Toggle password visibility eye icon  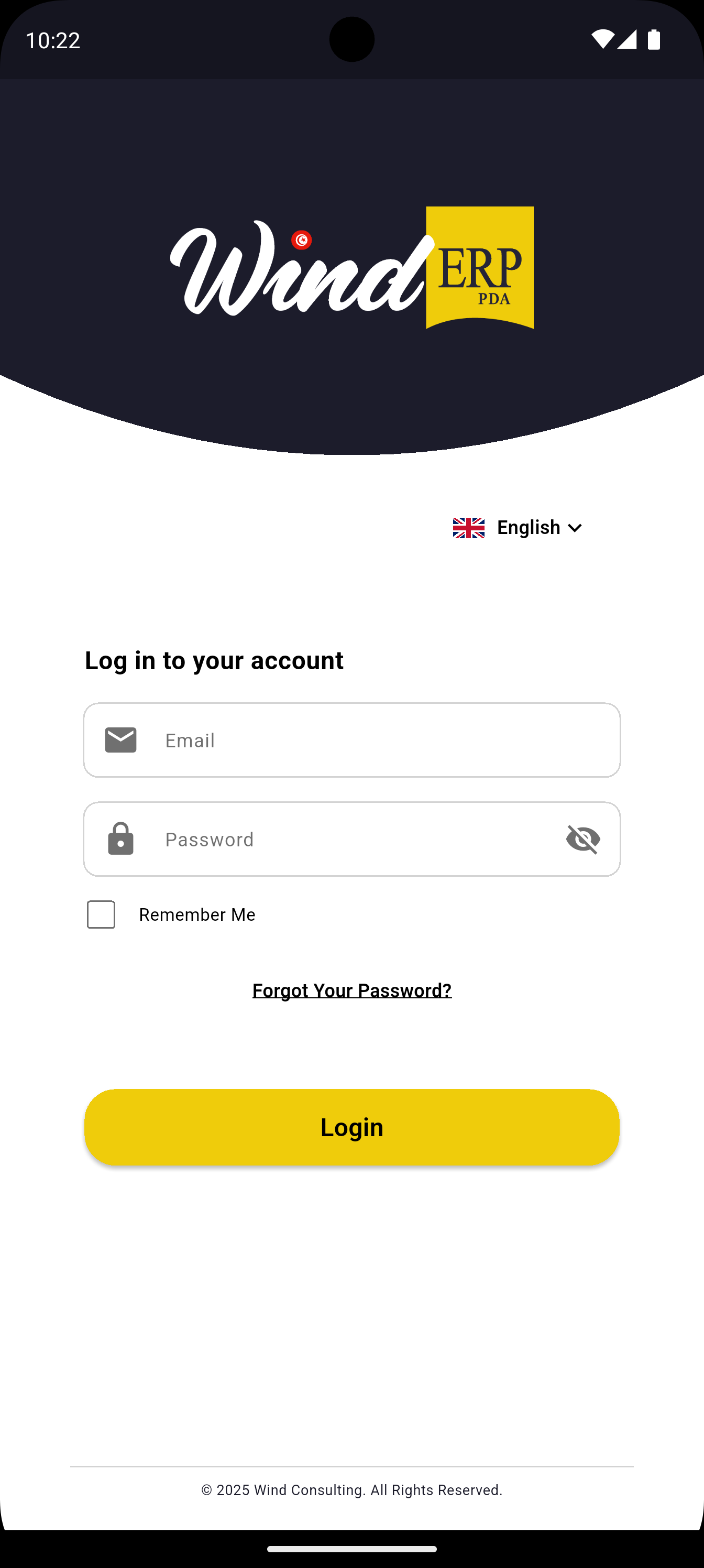pyautogui.click(x=583, y=840)
